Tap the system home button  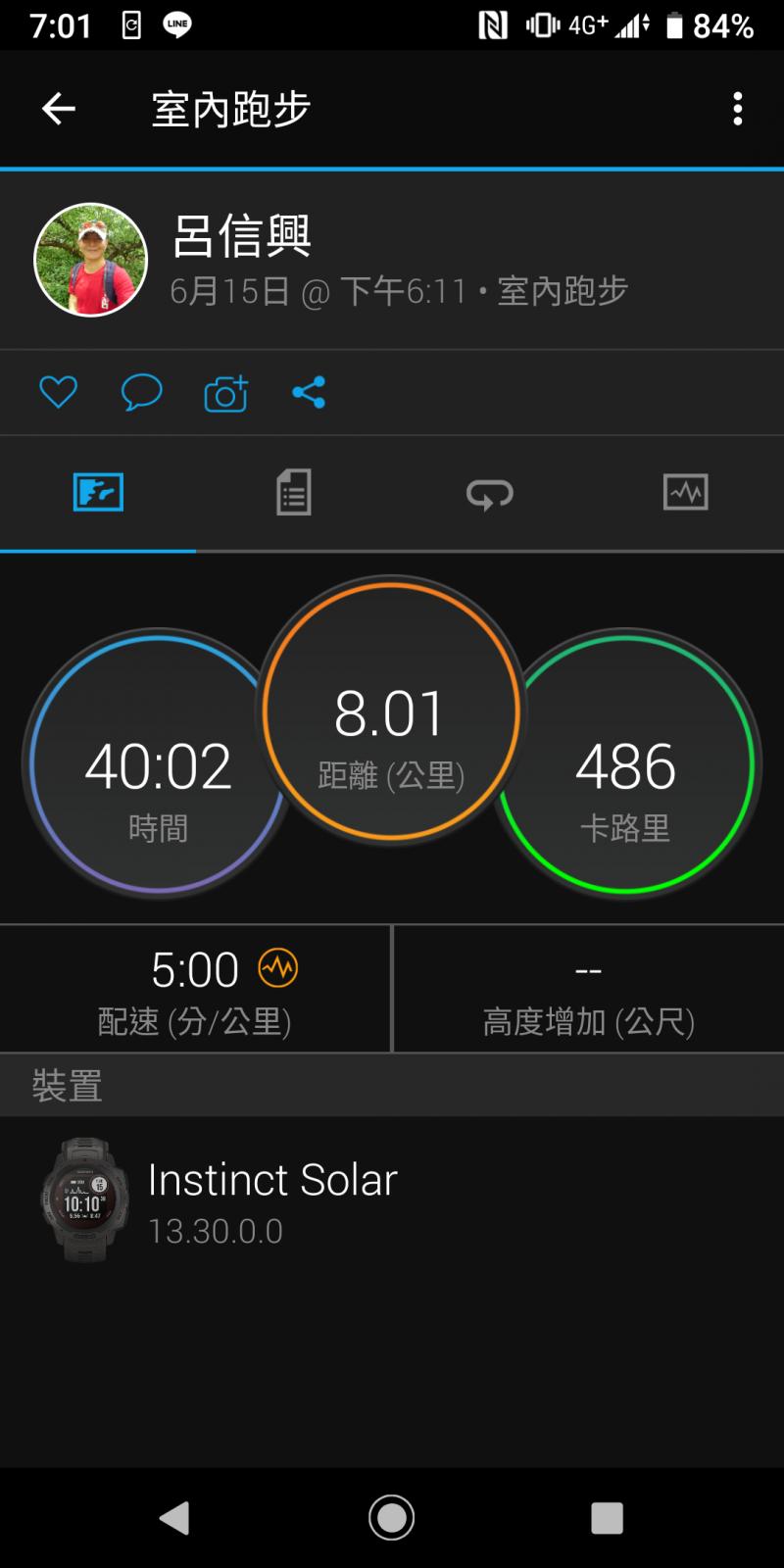391,1517
